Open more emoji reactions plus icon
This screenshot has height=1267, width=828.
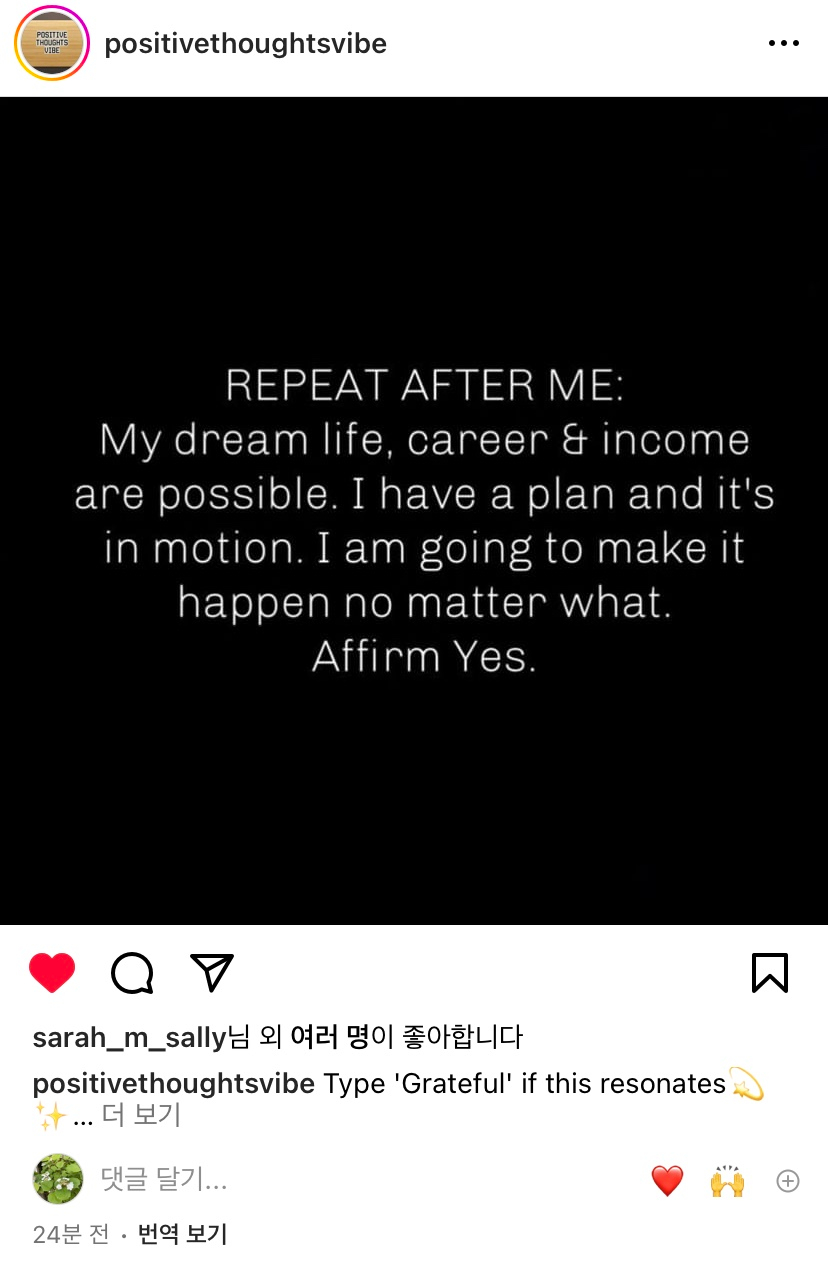[788, 1181]
